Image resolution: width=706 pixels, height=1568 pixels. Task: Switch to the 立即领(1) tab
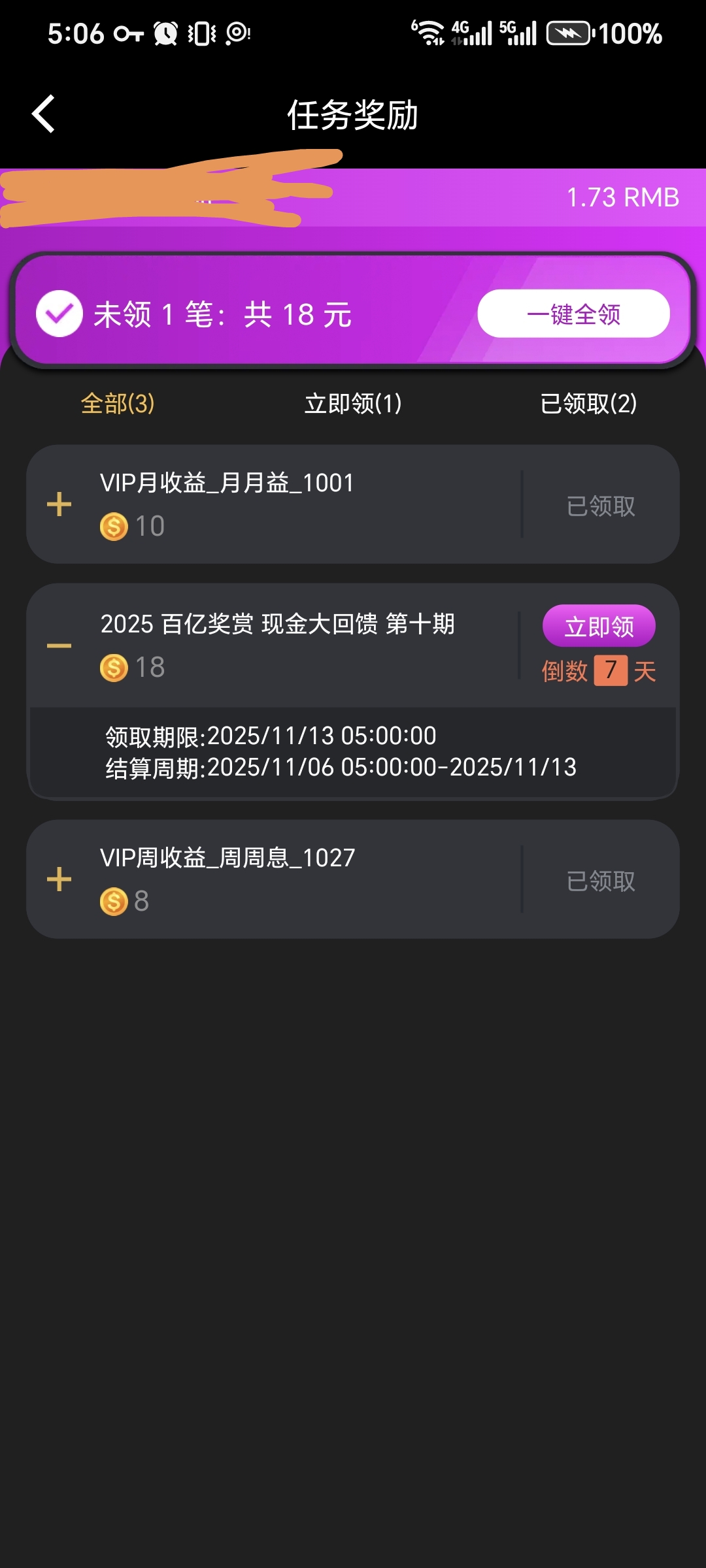tap(353, 404)
